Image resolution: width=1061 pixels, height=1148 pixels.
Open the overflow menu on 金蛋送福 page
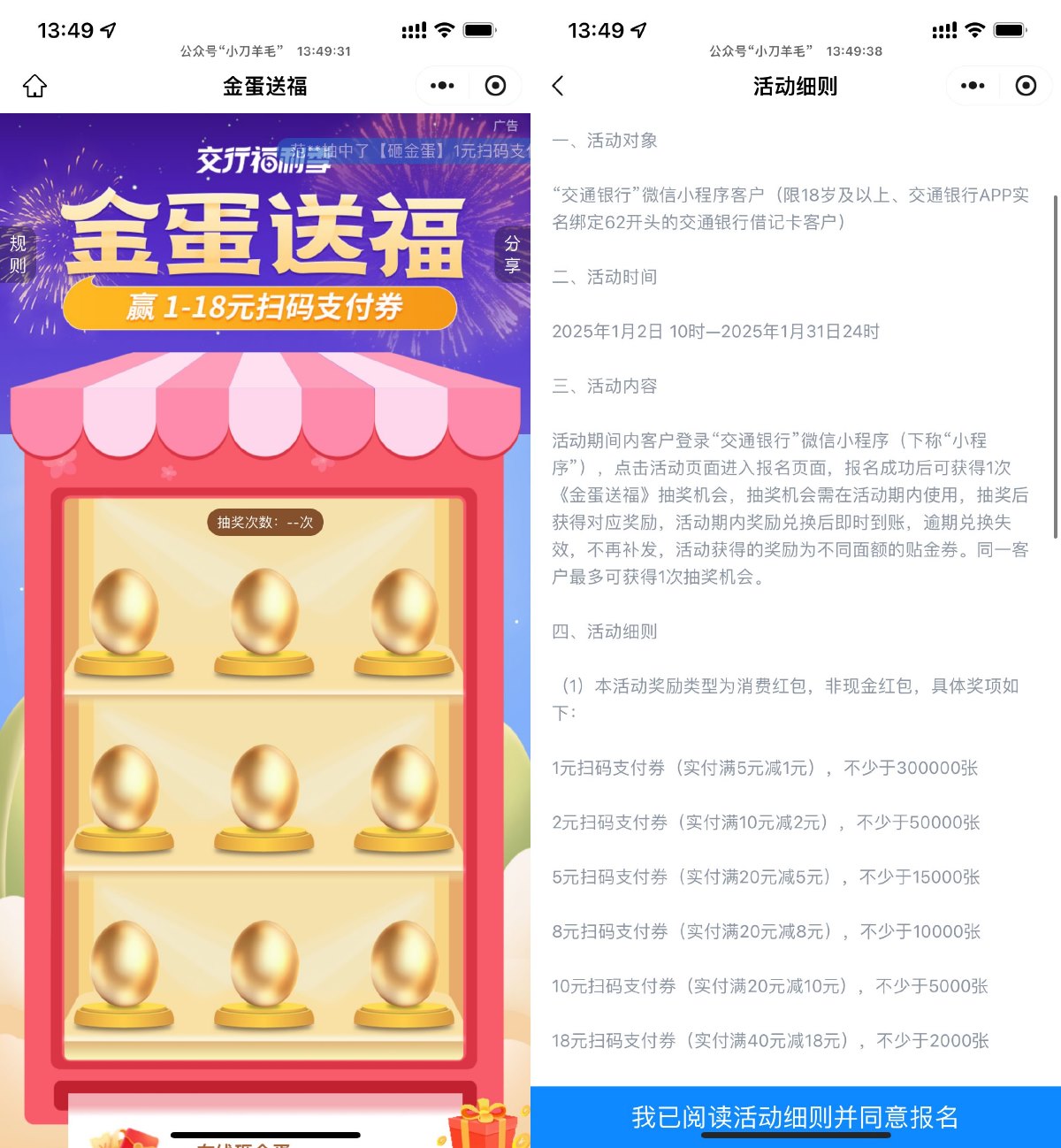(x=442, y=86)
